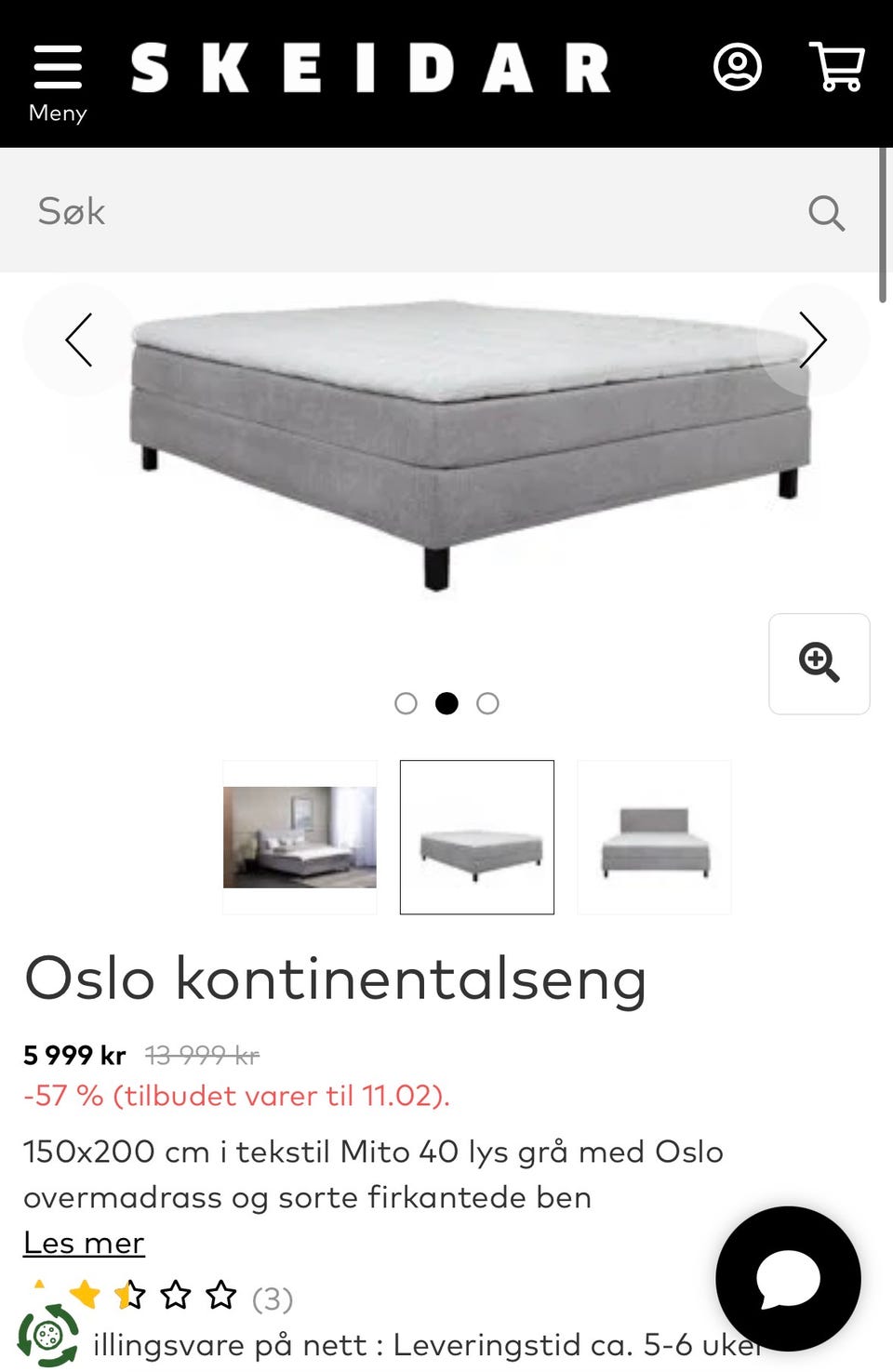Viewport: 893px width, 1372px height.
Task: Rate the product with the third star
Action: 129,1294
